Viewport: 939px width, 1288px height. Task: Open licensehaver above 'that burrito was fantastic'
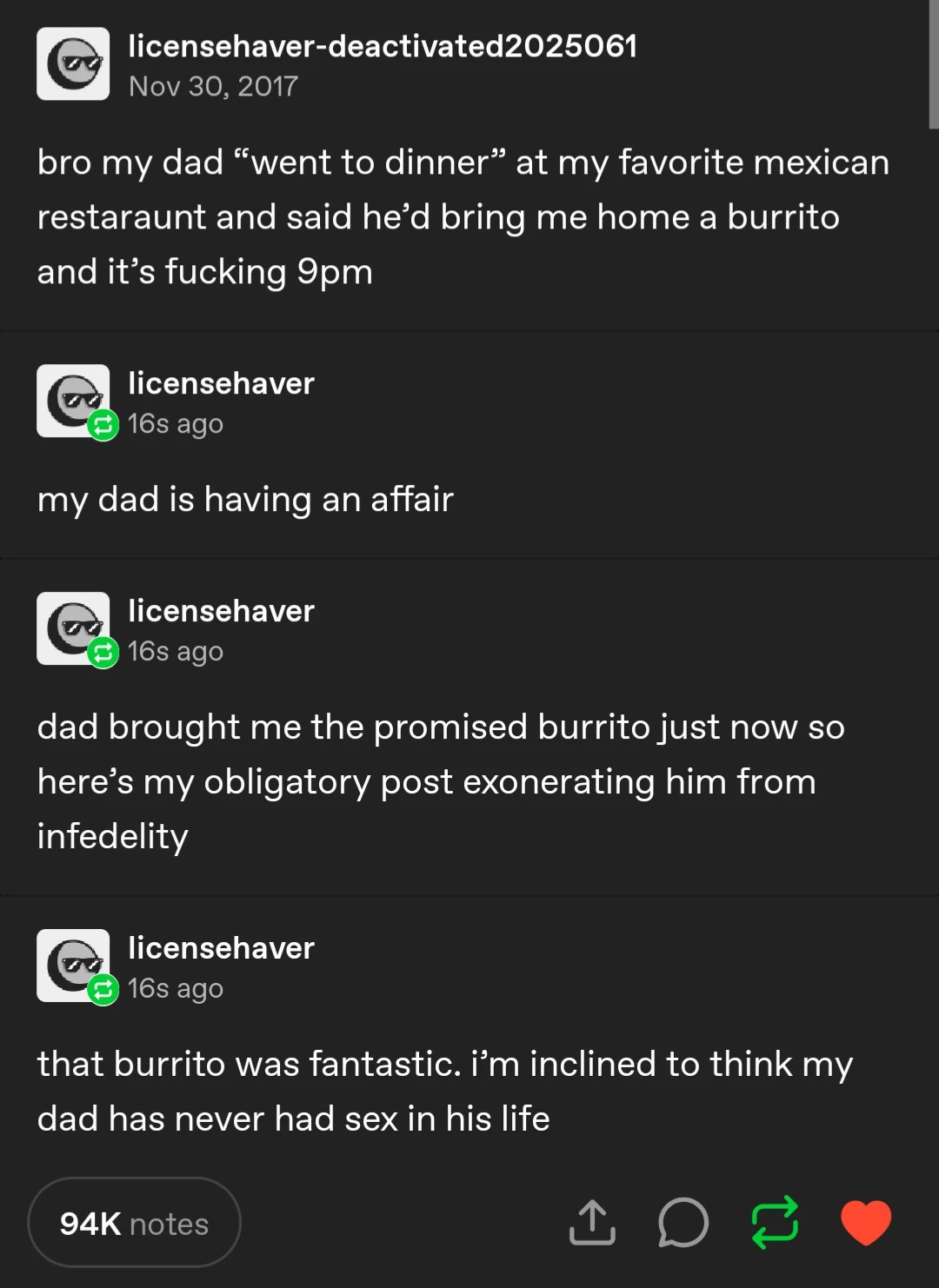click(221, 948)
